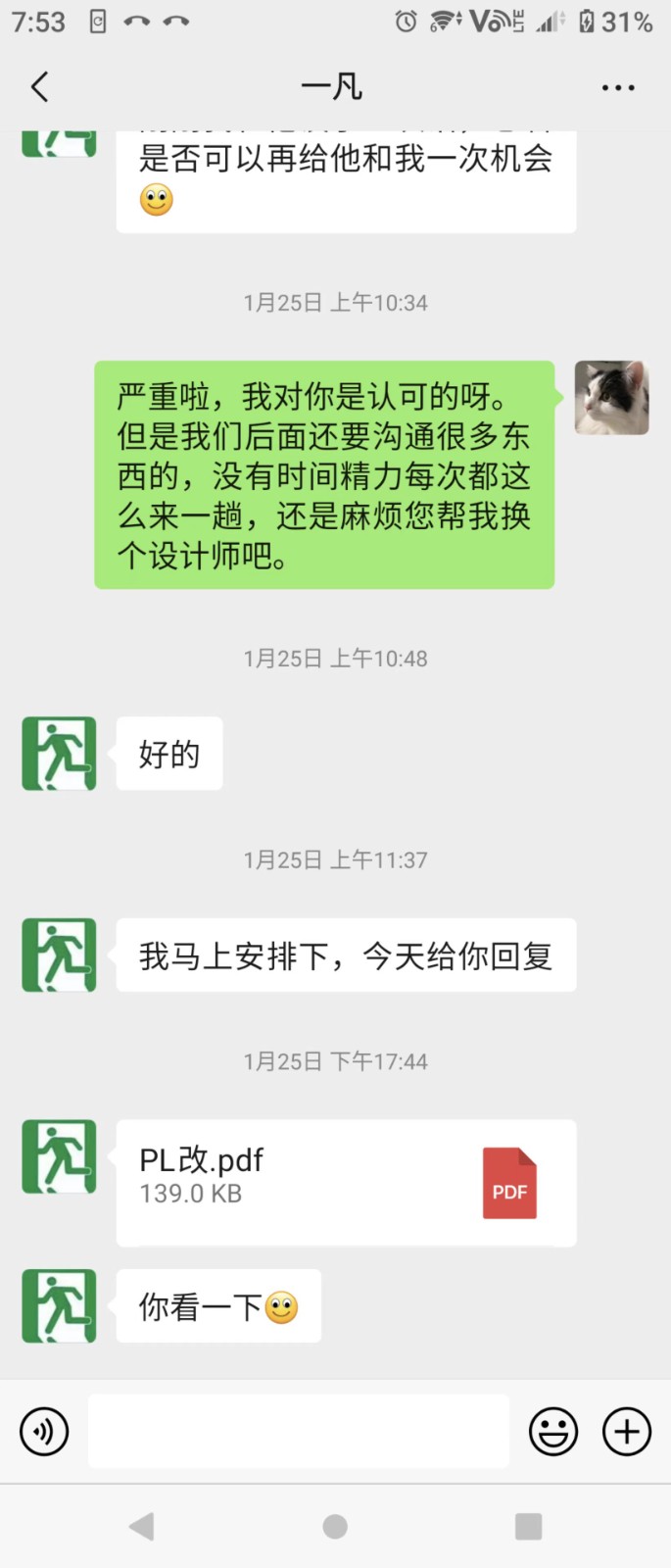671x1568 pixels.
Task: Tap the system home button
Action: click(335, 1526)
